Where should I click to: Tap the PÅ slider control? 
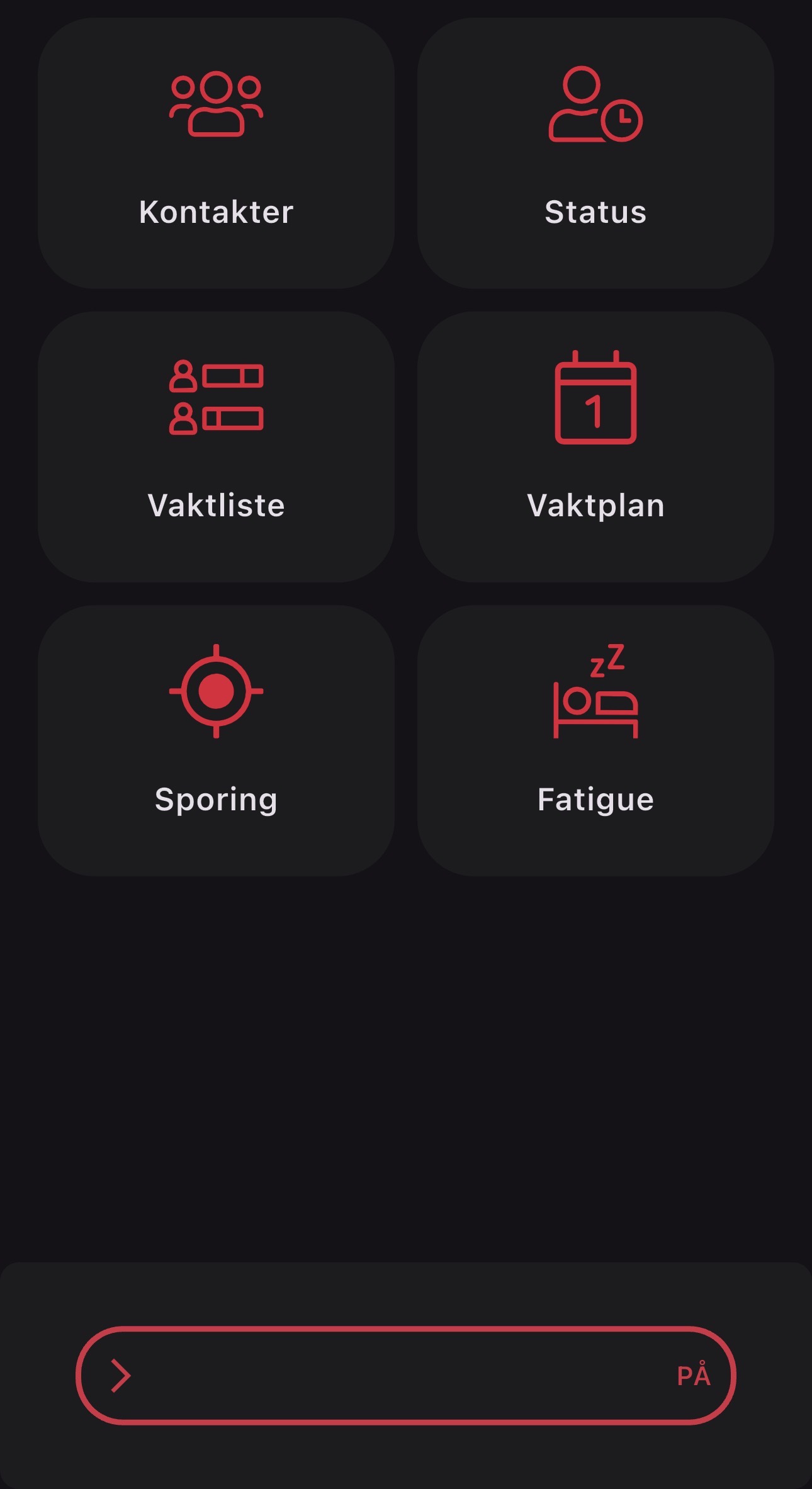pos(405,1376)
